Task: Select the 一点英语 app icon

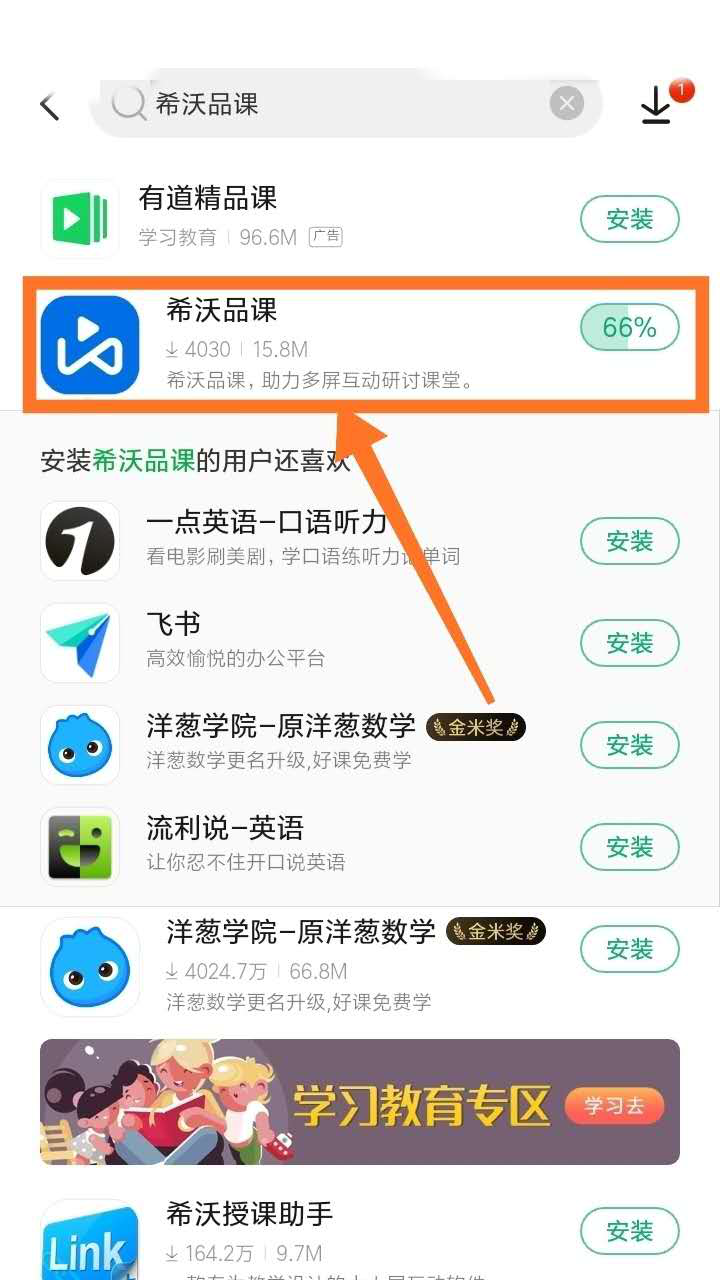Action: point(79,541)
